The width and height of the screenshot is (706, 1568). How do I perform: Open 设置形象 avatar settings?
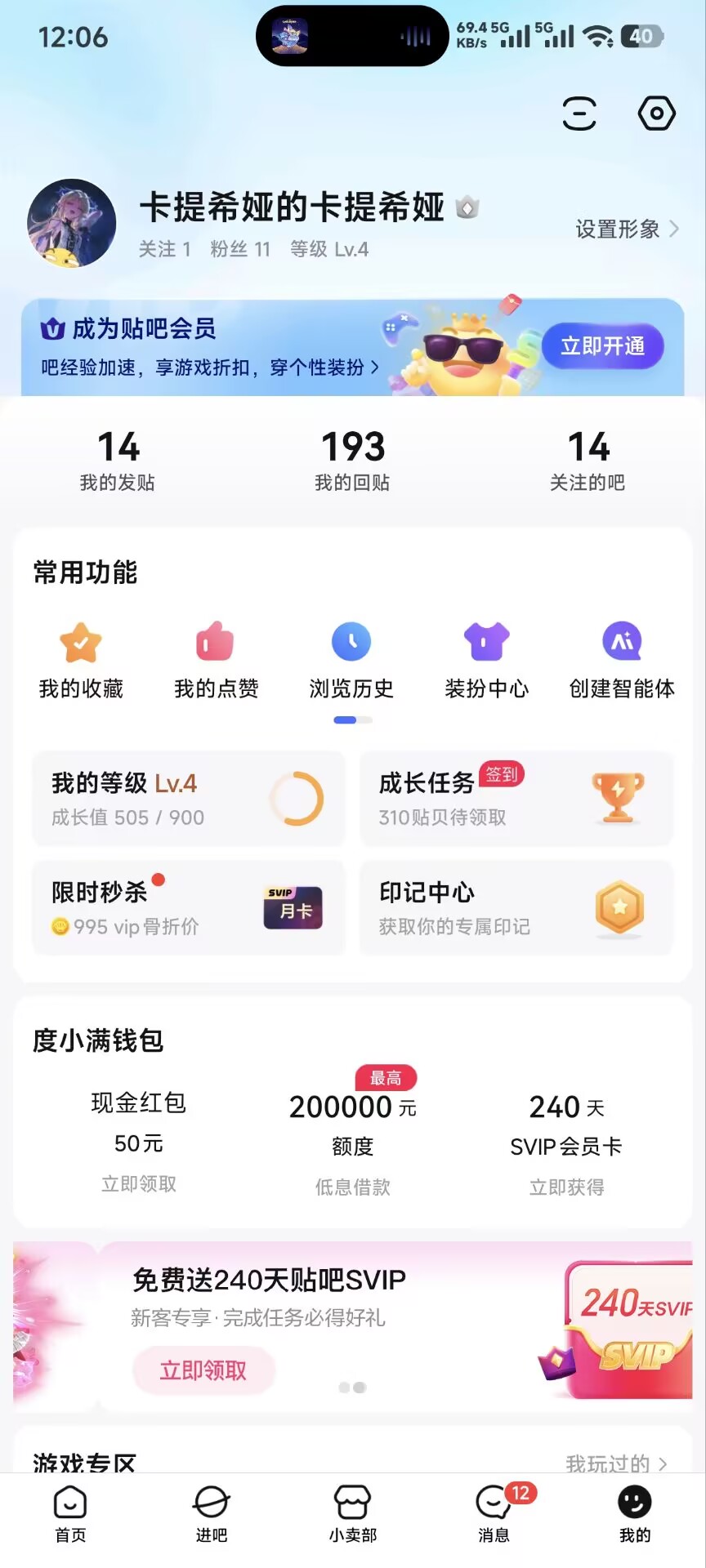[625, 229]
